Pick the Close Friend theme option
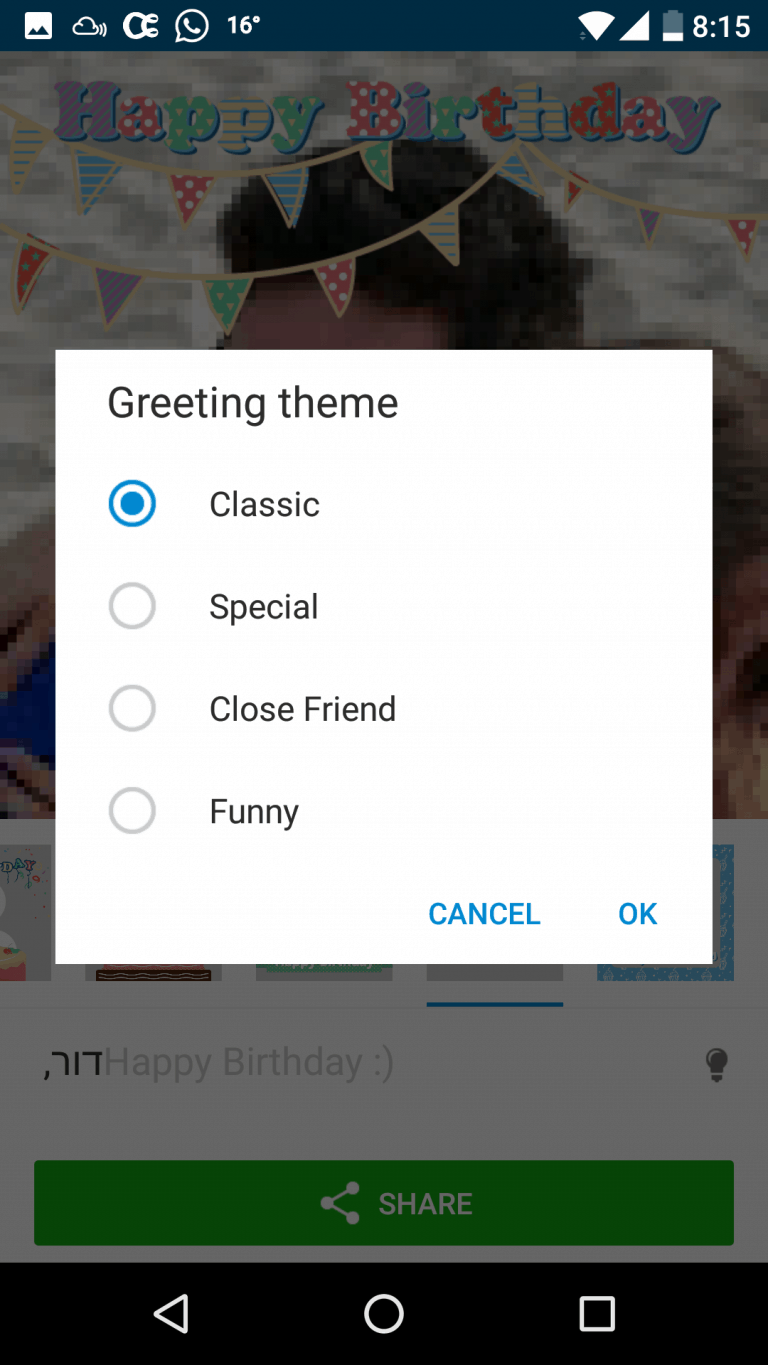This screenshot has width=768, height=1365. click(384, 709)
